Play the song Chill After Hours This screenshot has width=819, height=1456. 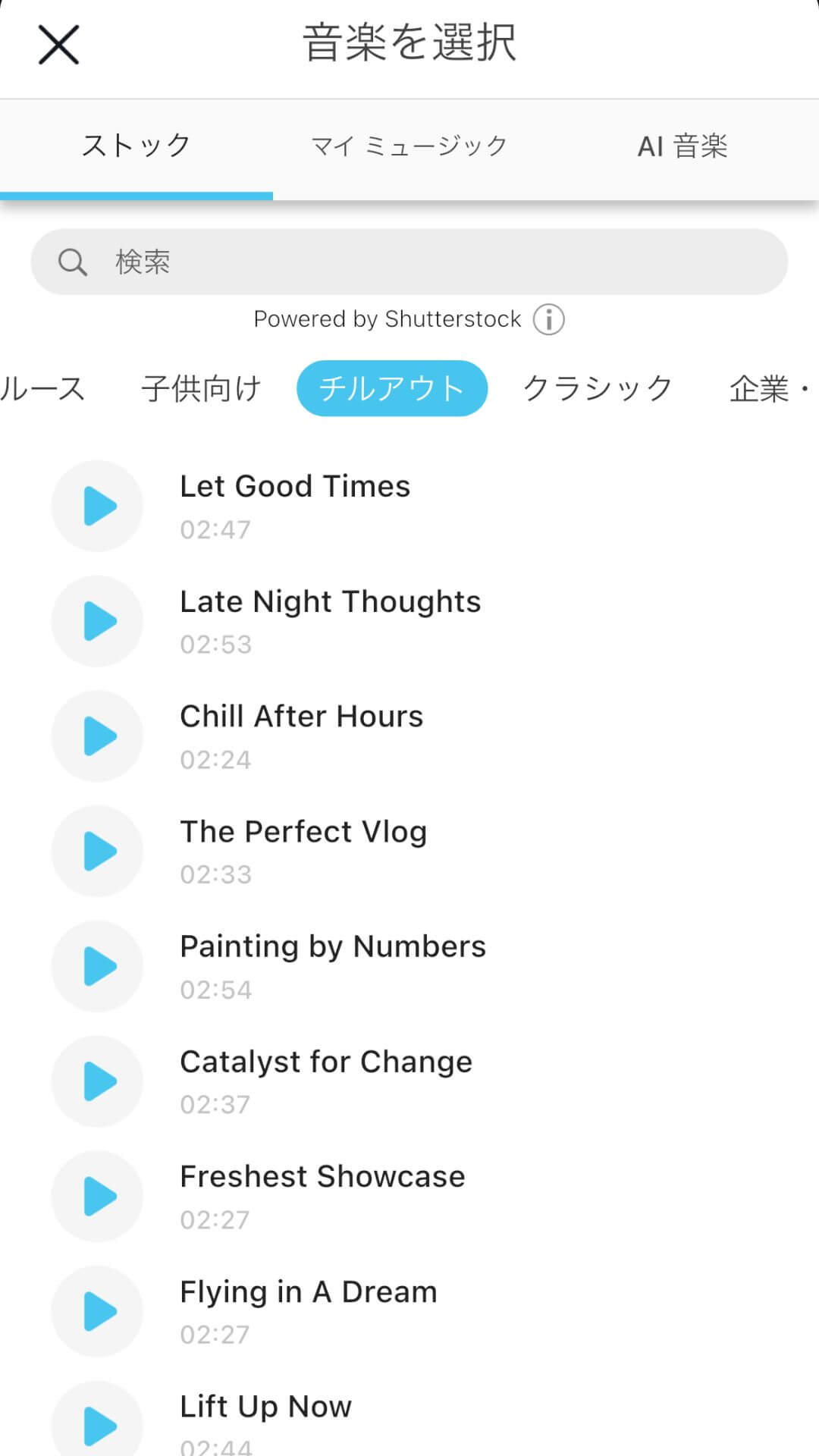(97, 736)
